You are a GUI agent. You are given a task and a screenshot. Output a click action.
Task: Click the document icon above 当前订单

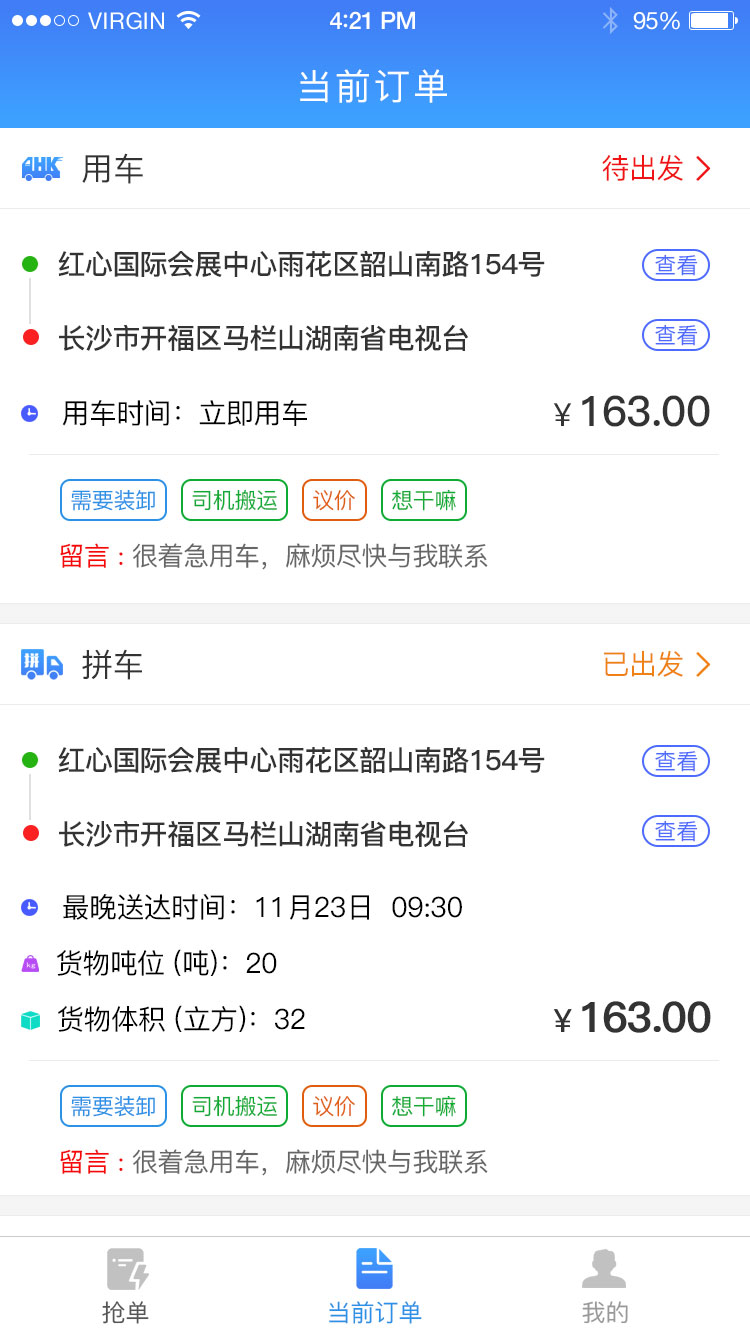(x=374, y=1268)
